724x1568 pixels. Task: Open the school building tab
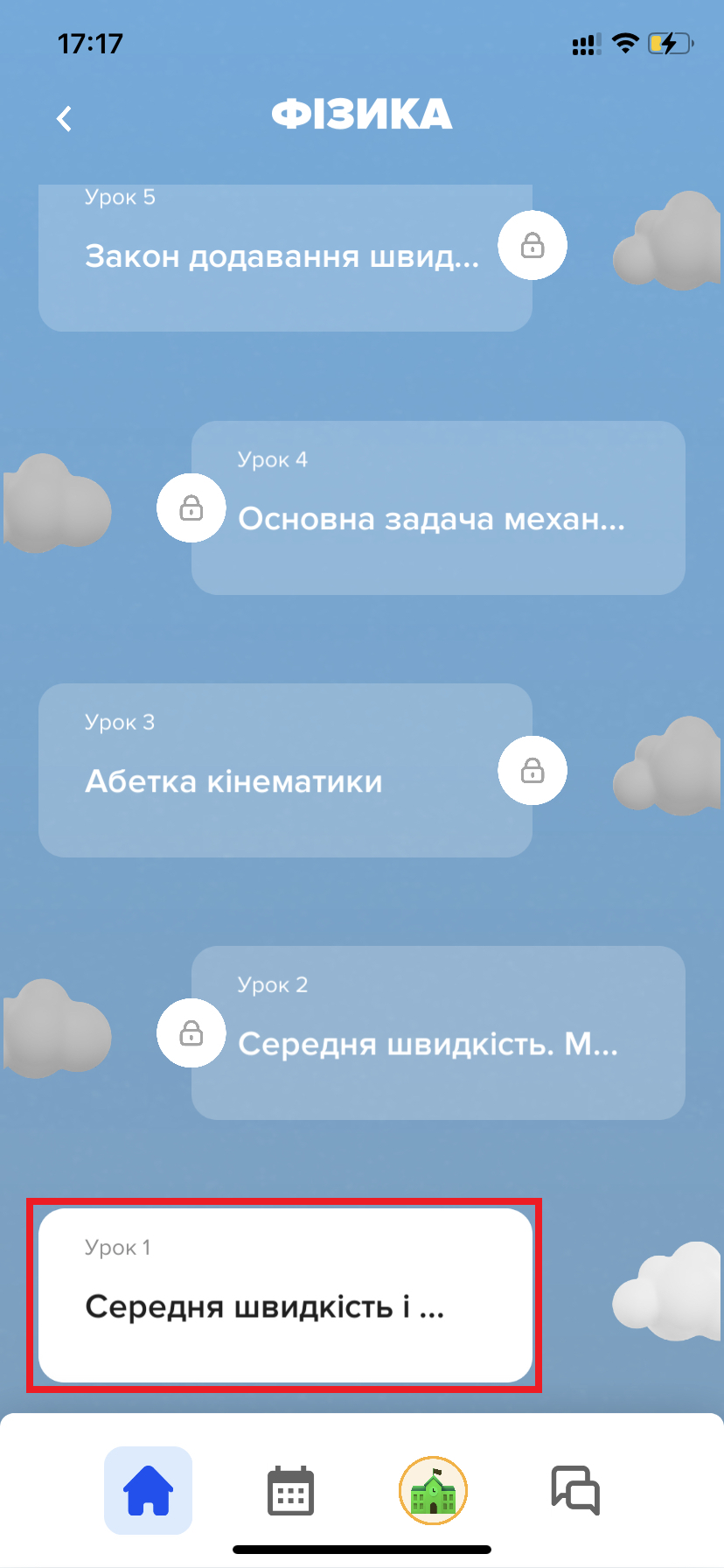[x=433, y=1490]
